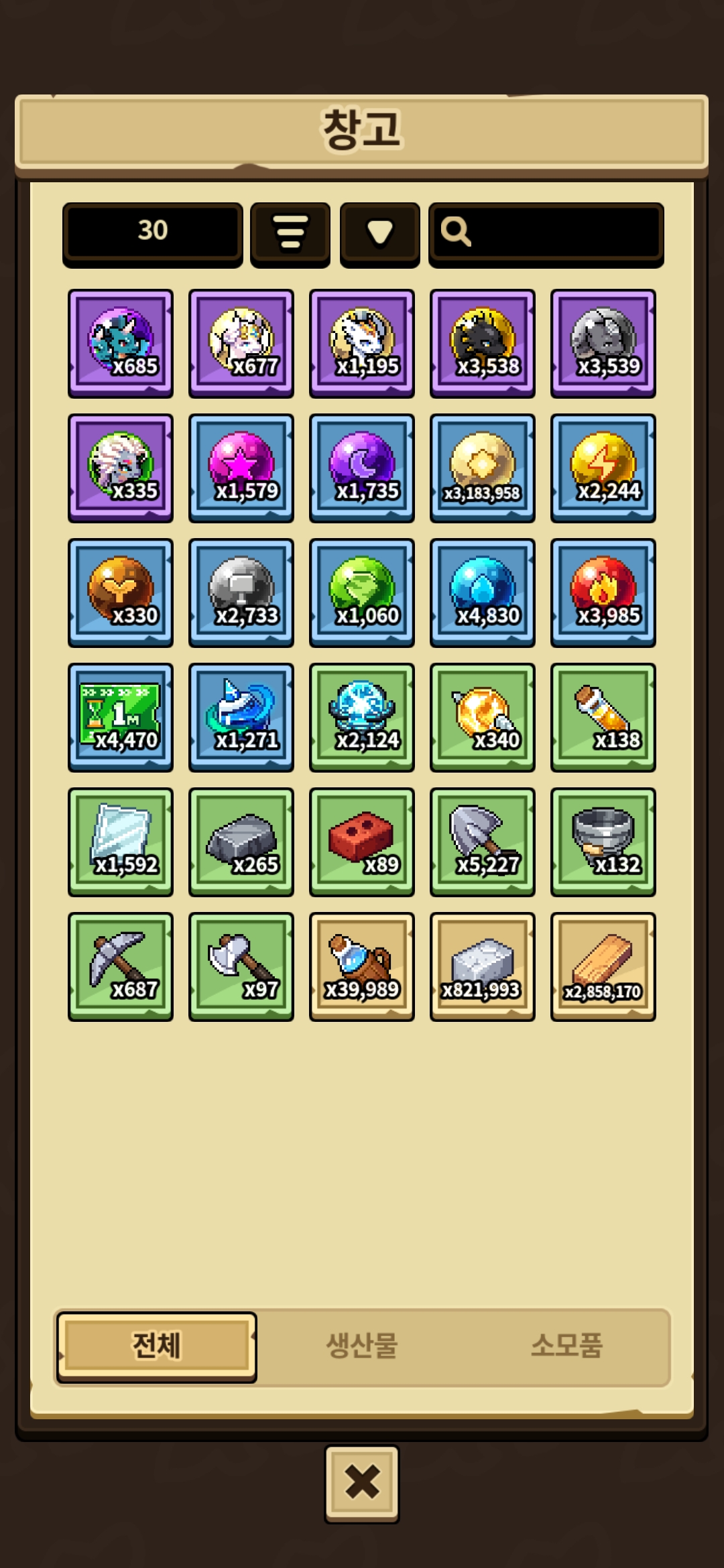Close the 창고 warehouse window

362,1483
